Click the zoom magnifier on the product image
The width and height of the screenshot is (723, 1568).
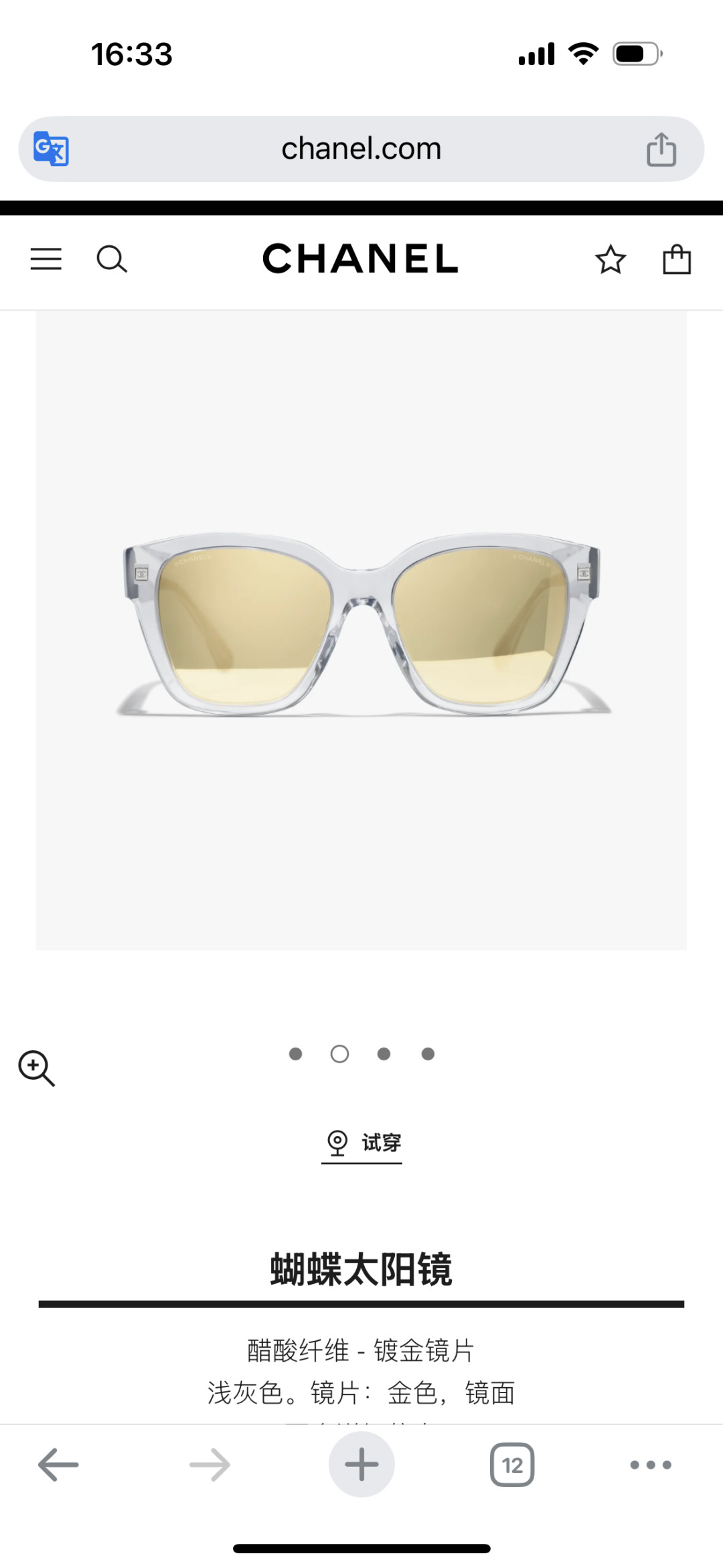click(38, 1068)
